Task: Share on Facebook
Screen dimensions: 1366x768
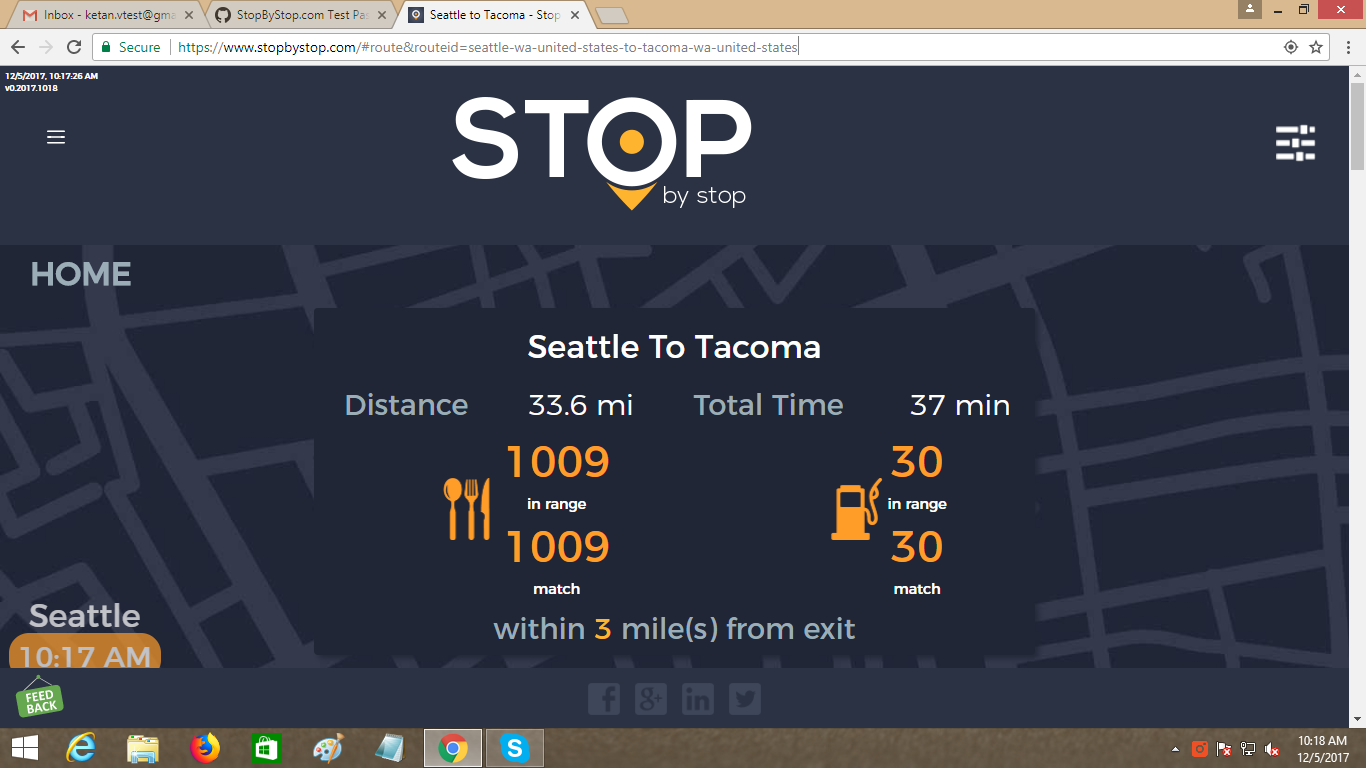Action: (x=604, y=699)
